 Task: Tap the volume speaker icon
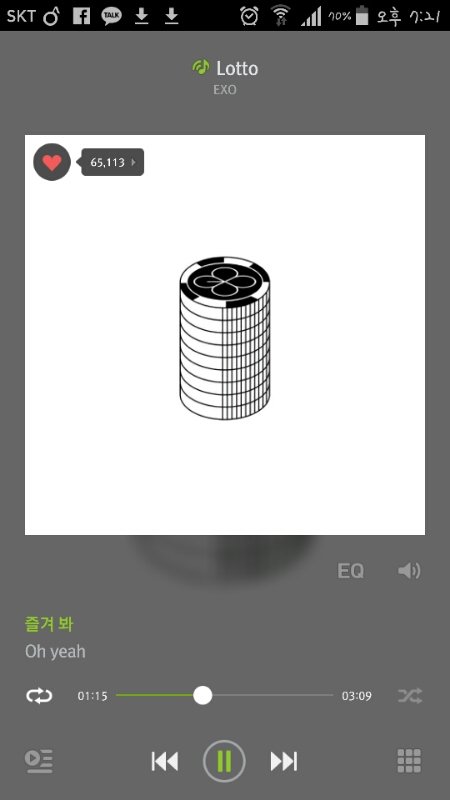[409, 570]
